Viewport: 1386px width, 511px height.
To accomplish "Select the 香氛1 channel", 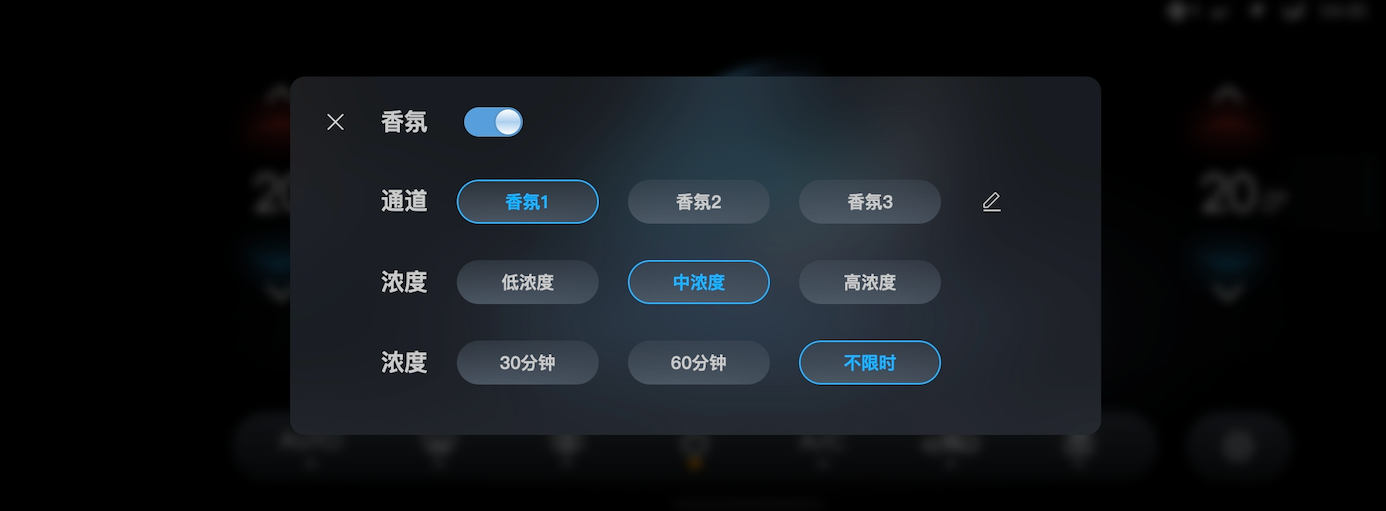I will (527, 202).
